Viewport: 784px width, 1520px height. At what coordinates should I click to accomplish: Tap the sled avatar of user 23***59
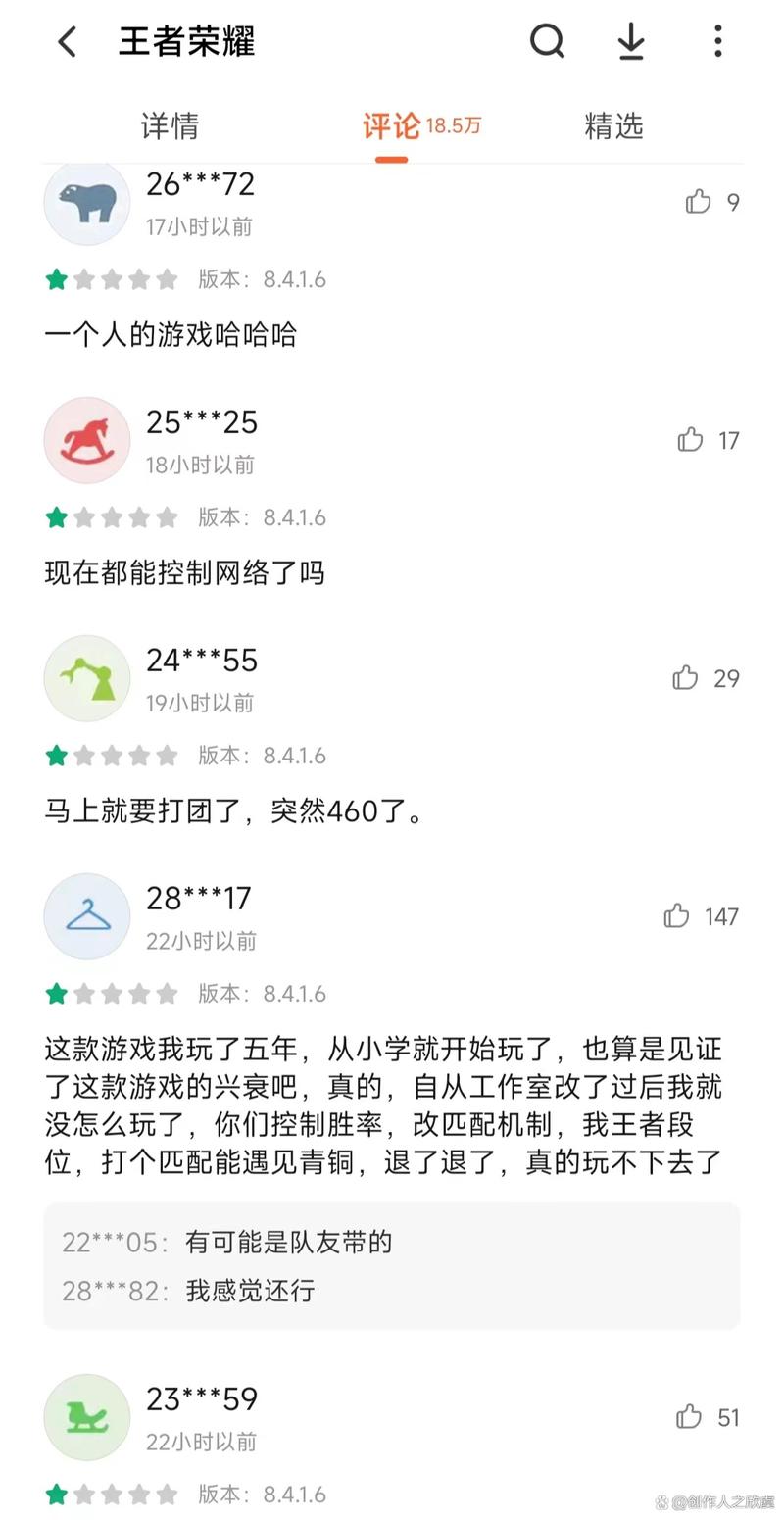pos(87,1417)
